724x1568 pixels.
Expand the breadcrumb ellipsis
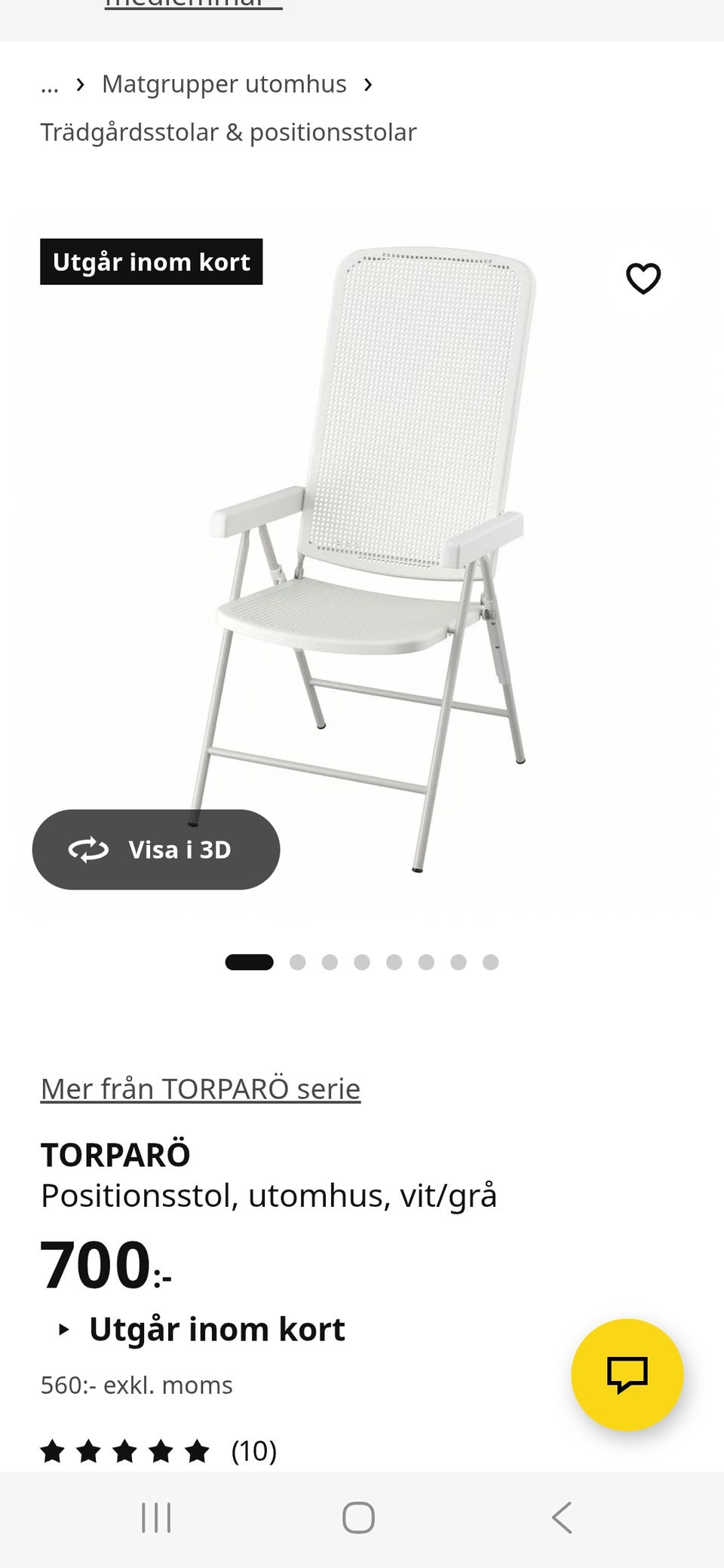[x=50, y=85]
